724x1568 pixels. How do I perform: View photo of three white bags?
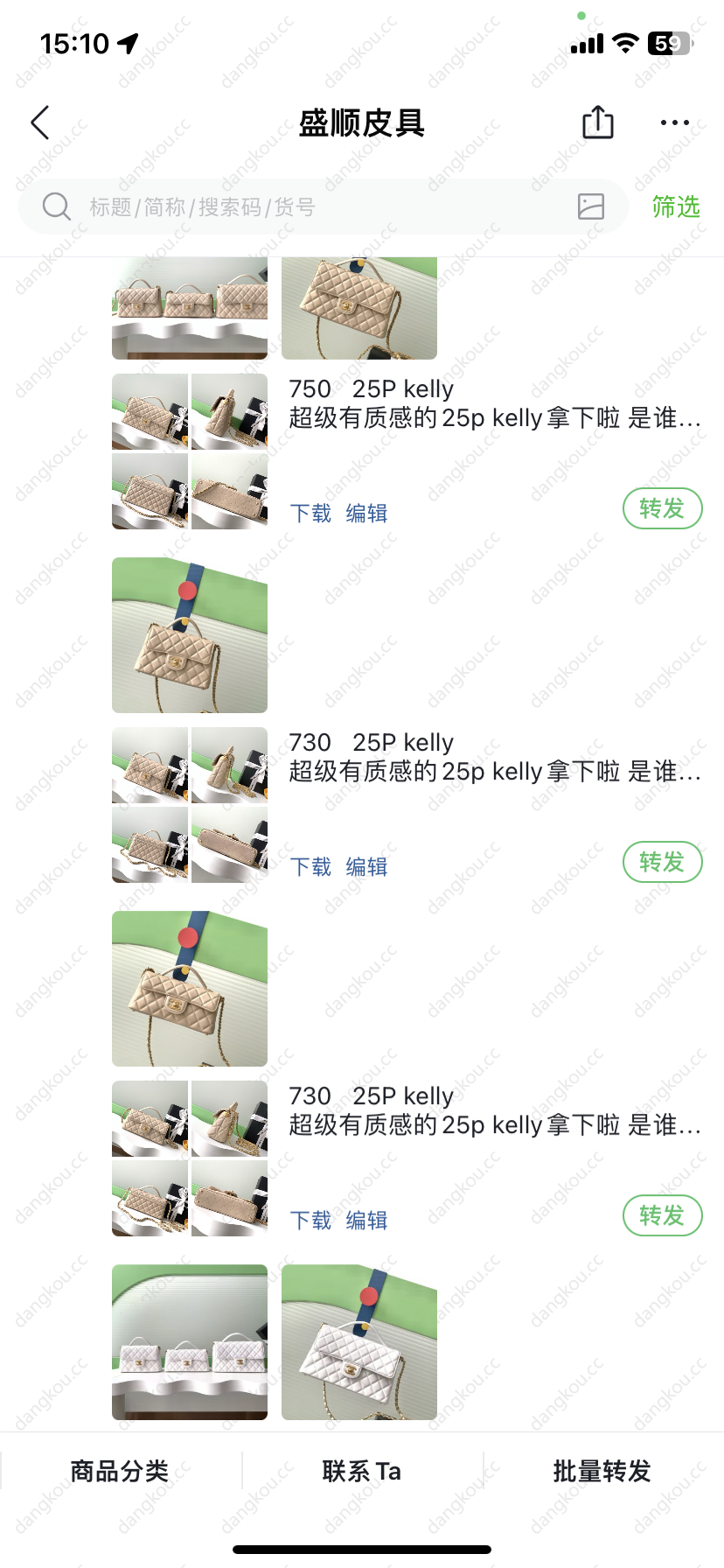(x=190, y=1342)
